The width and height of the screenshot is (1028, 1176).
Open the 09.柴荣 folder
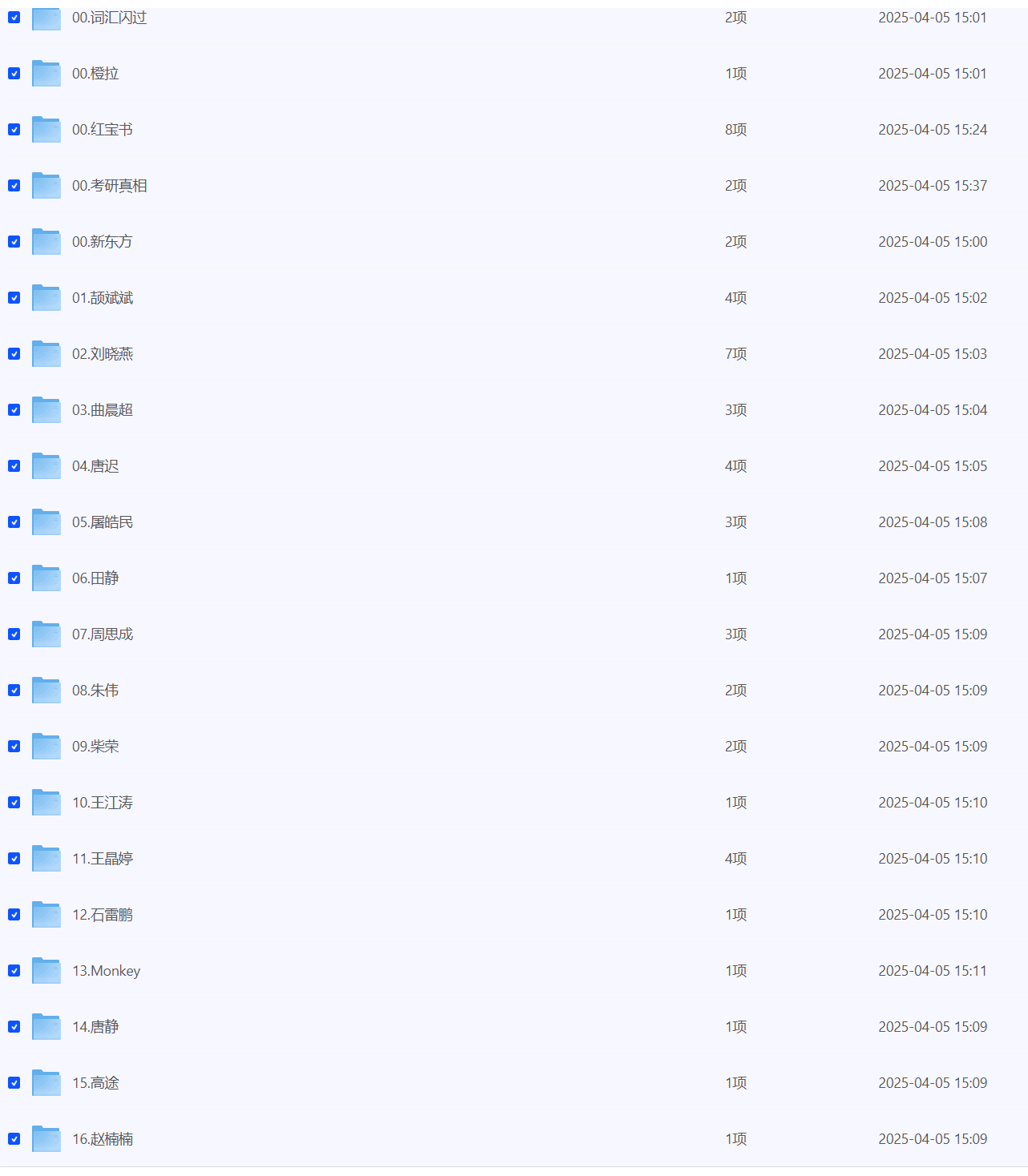95,747
